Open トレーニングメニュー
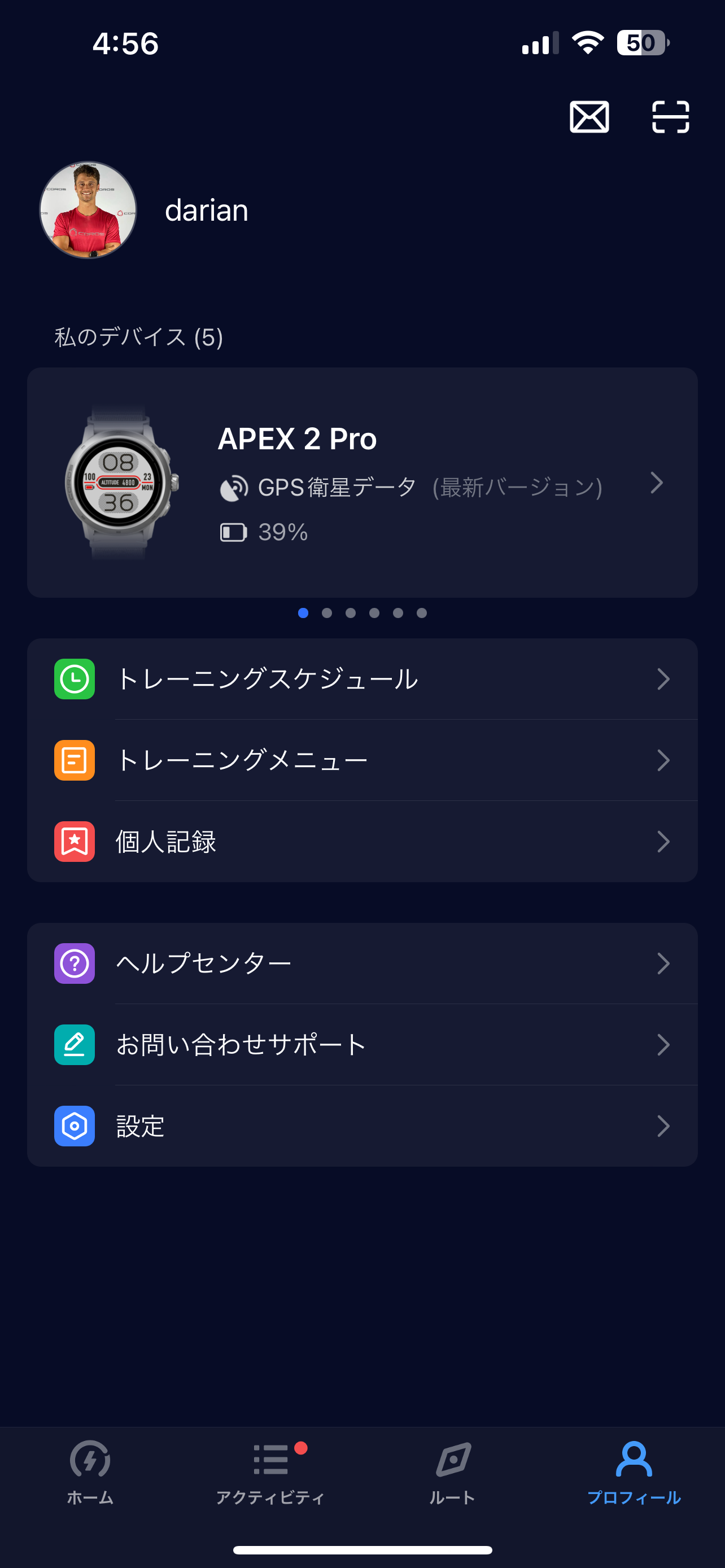This screenshot has height=1568, width=725. [x=362, y=760]
